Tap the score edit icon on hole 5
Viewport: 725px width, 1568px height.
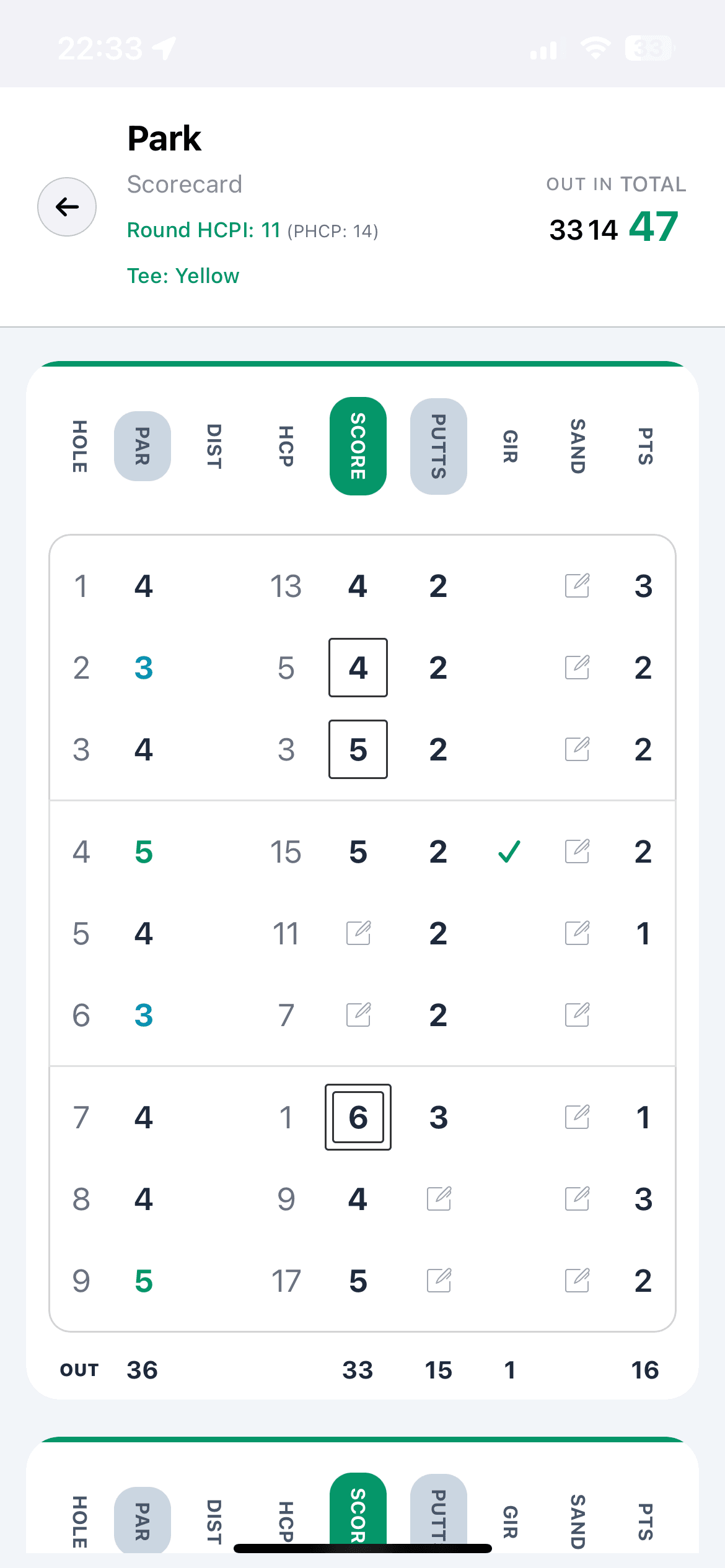(x=358, y=934)
